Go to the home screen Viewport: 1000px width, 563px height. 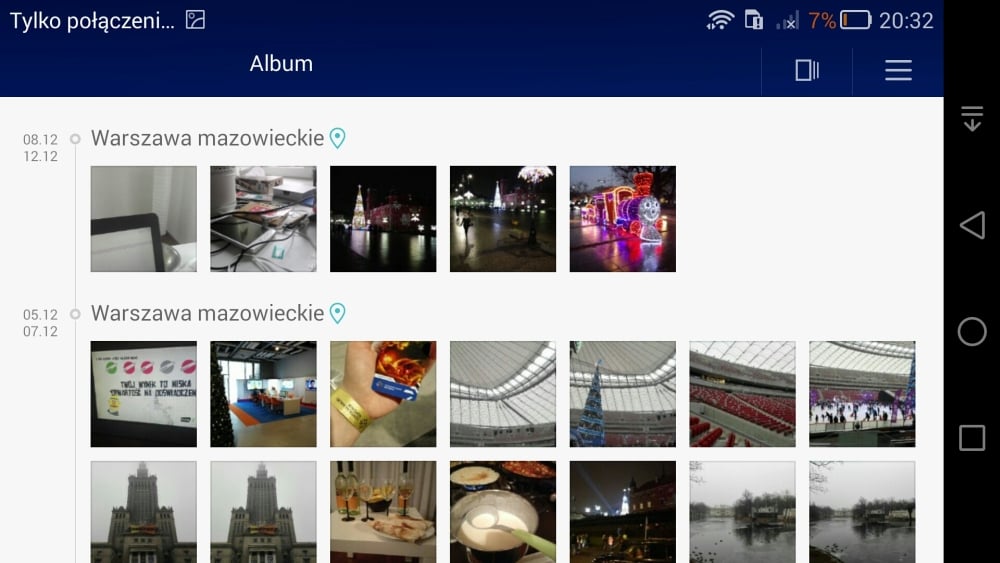click(x=971, y=332)
